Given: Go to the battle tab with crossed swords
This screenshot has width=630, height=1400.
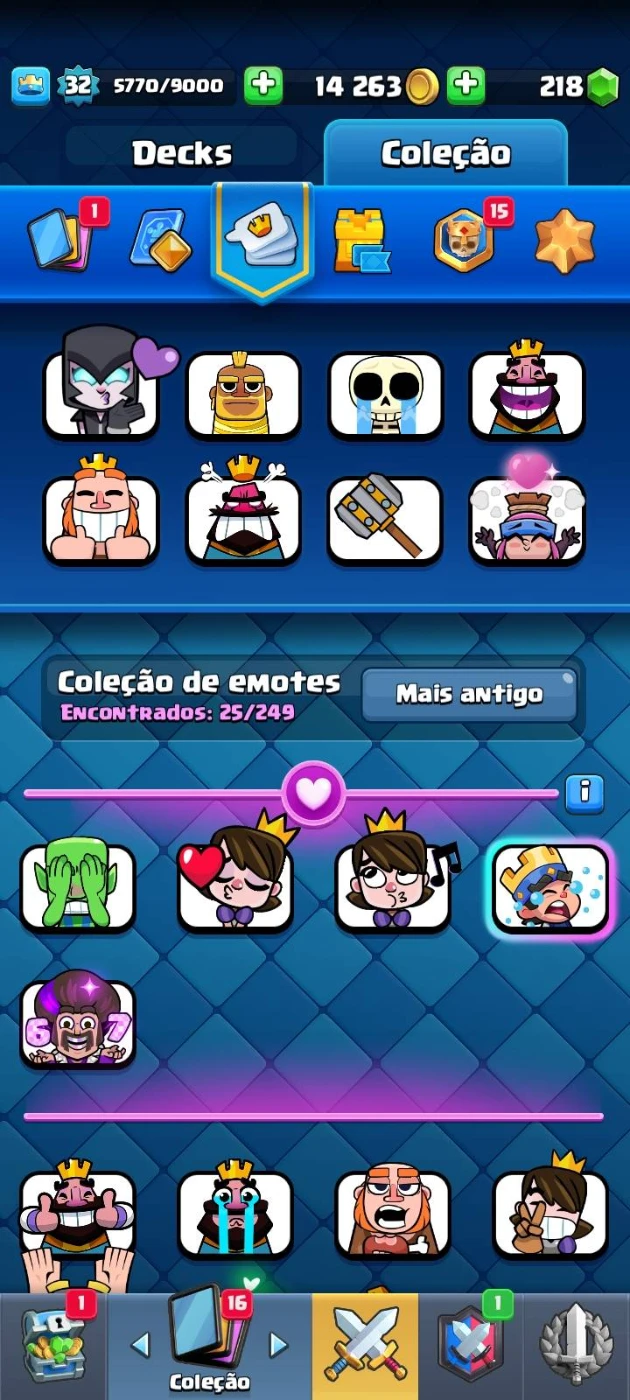Looking at the screenshot, I should 365,1342.
